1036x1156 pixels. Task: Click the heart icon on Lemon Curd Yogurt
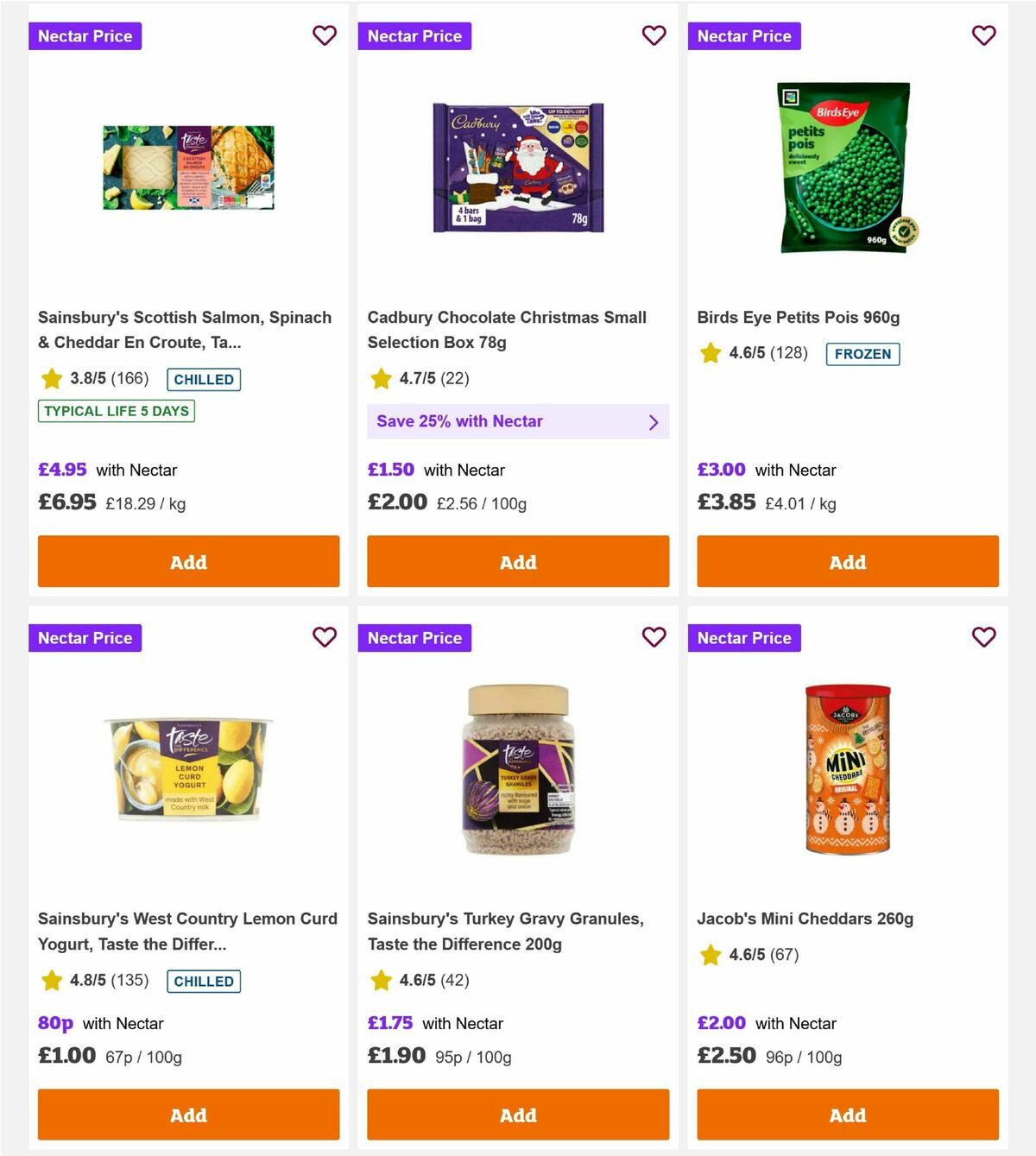[325, 637]
